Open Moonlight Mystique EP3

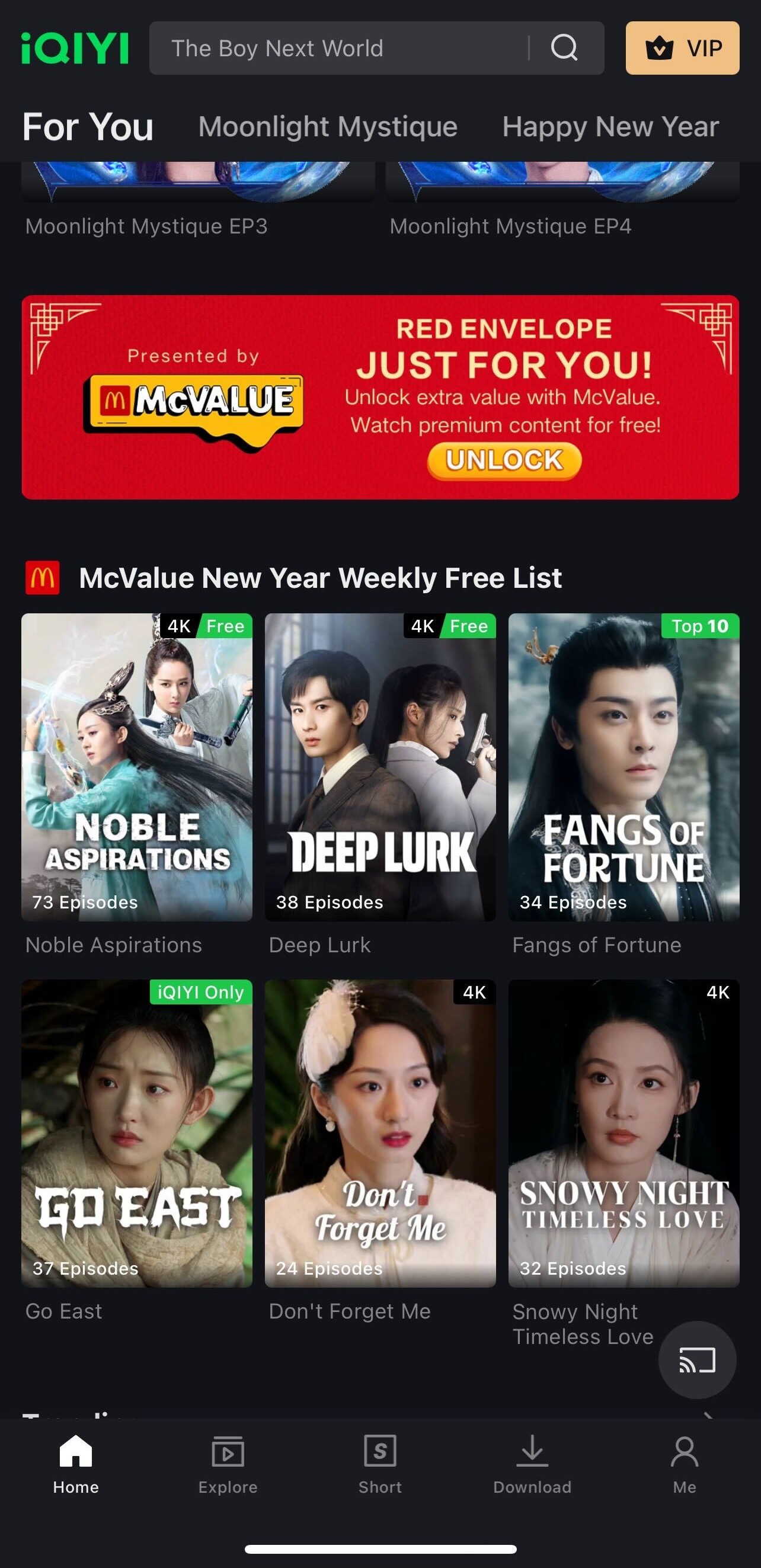tap(146, 226)
